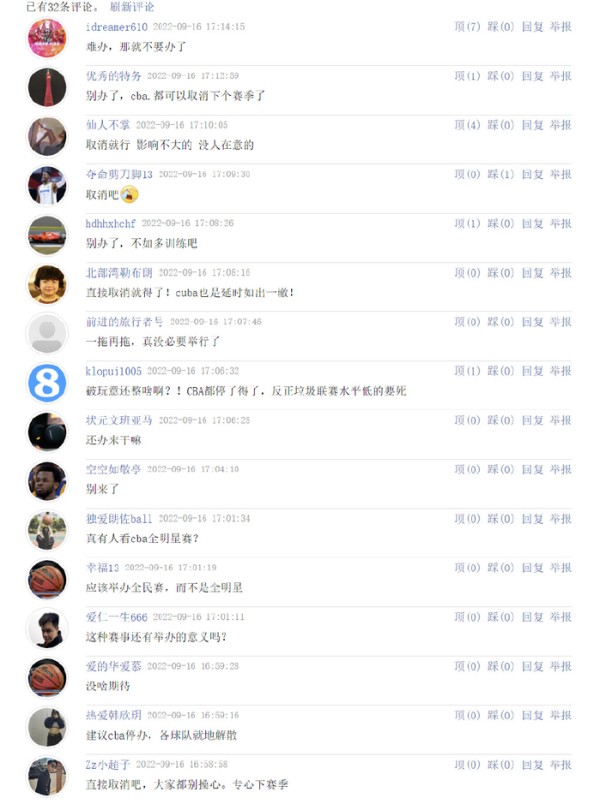Open the 最新评论 link
The height and width of the screenshot is (804, 600).
click(132, 7)
